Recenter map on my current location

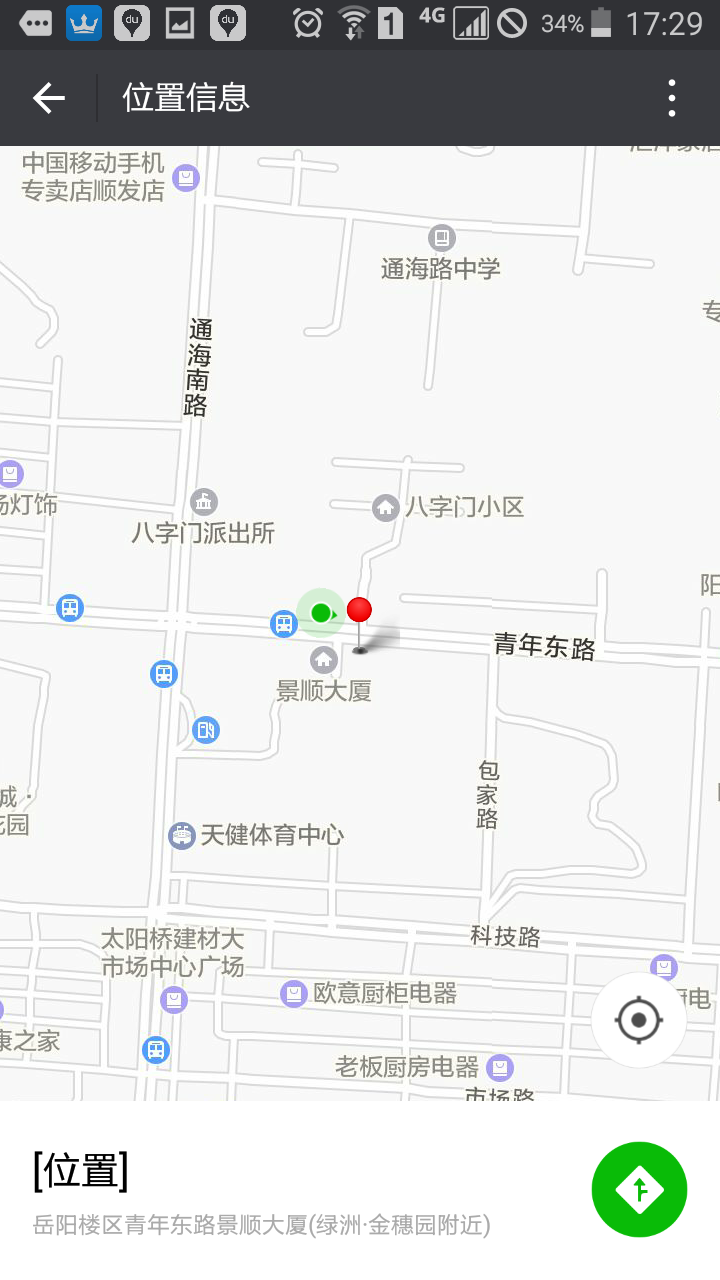point(639,1021)
